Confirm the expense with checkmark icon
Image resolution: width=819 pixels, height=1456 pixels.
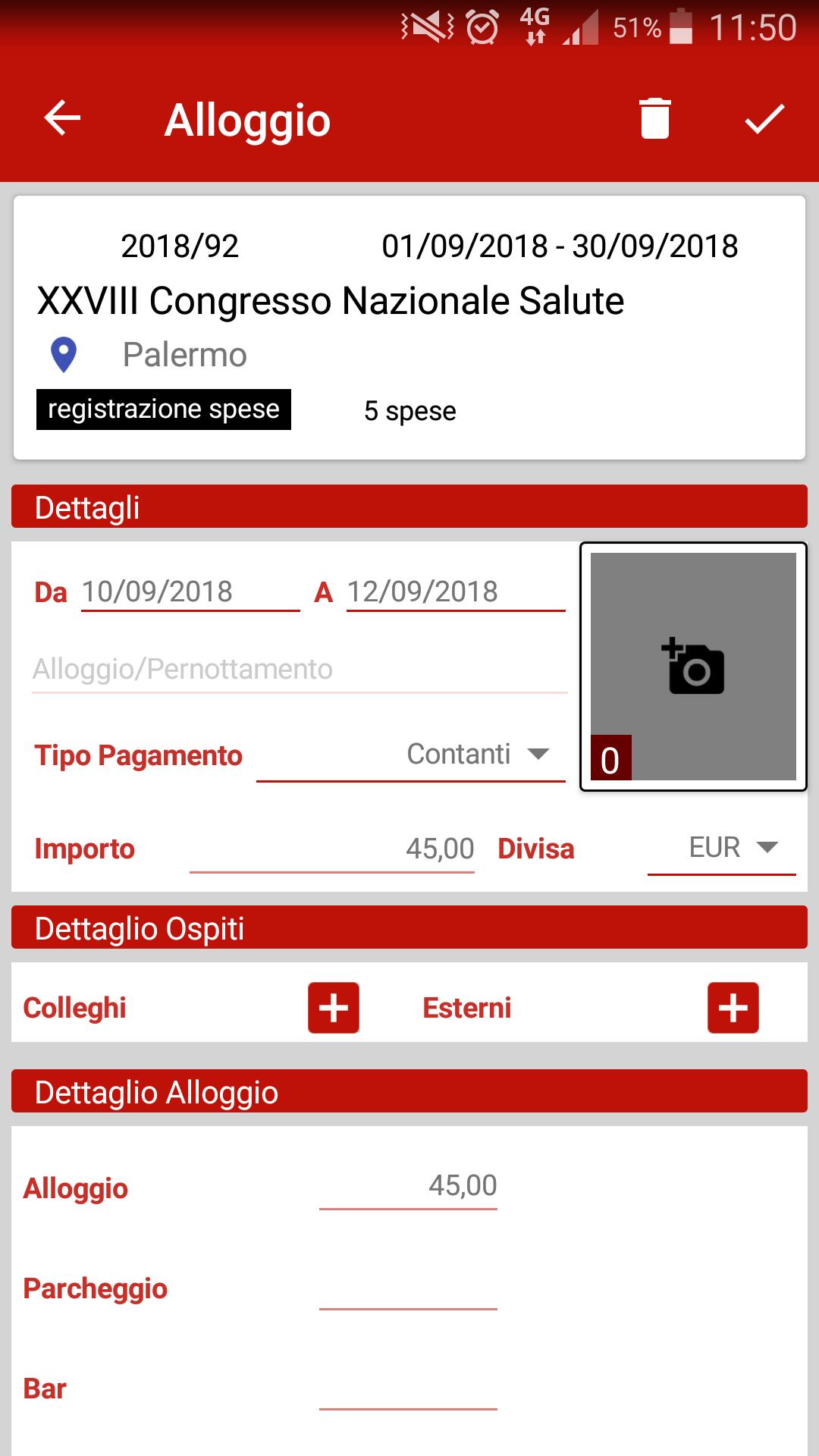tap(764, 118)
